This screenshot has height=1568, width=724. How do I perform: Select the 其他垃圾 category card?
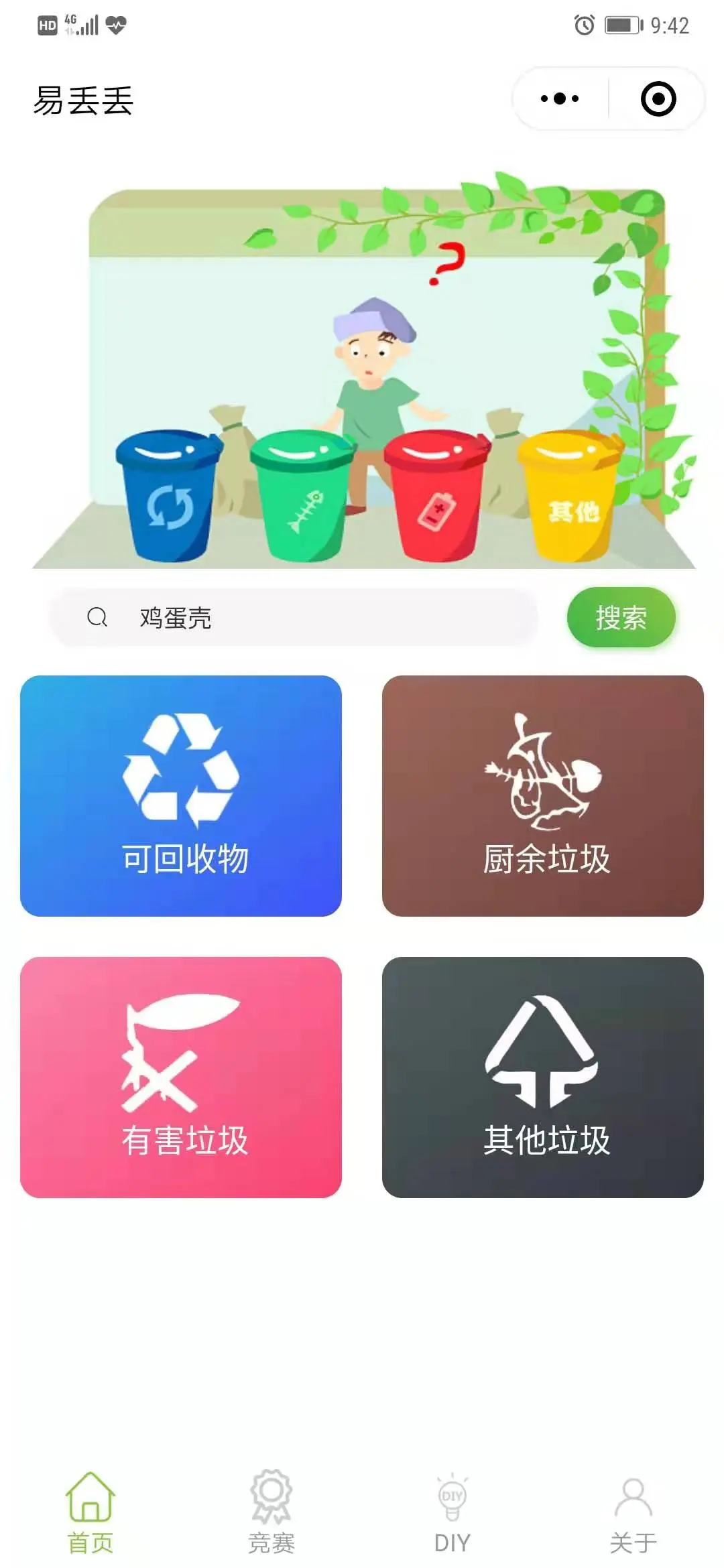[543, 1077]
